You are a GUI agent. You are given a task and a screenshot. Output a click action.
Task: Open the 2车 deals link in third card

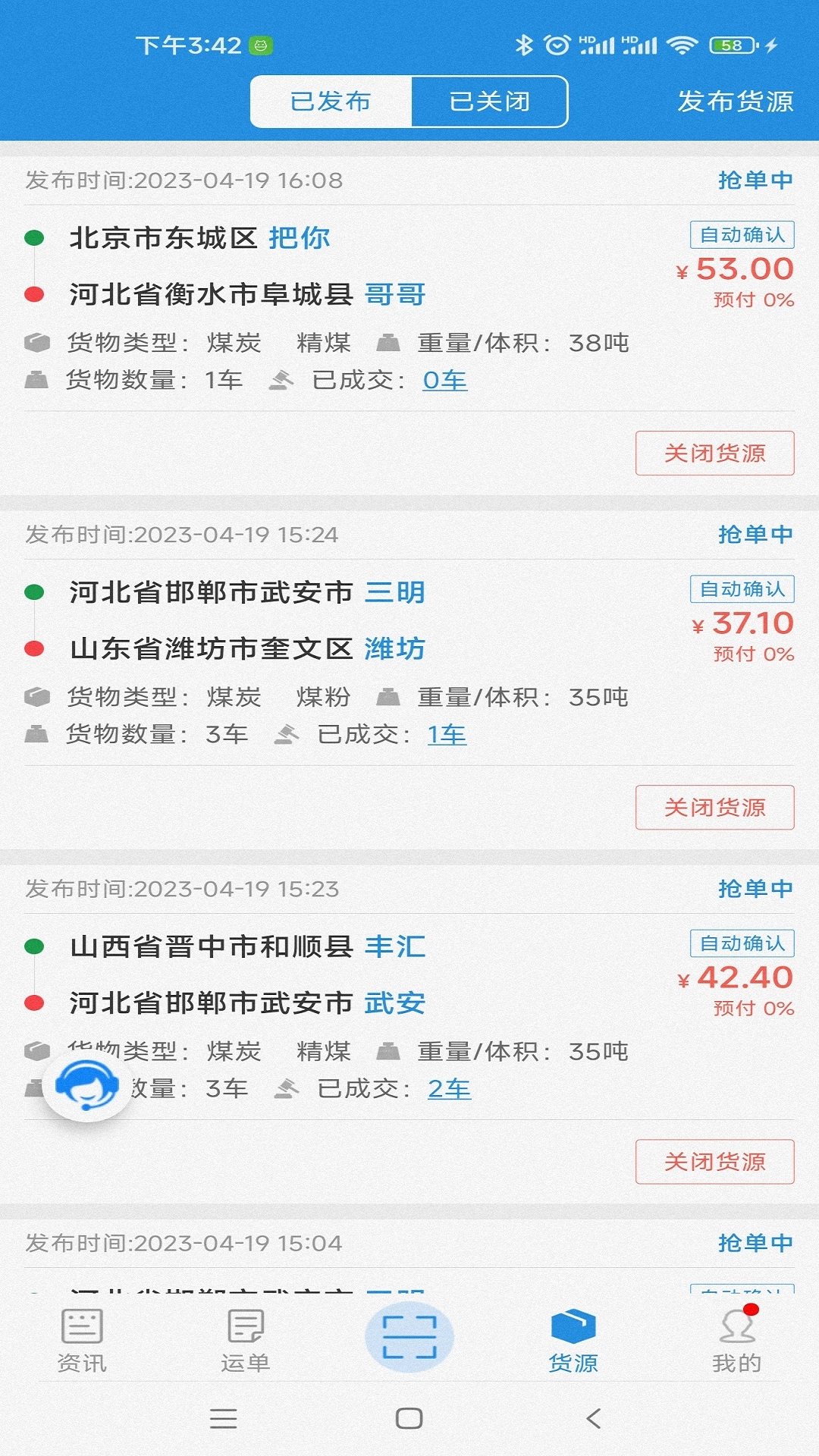click(448, 1089)
